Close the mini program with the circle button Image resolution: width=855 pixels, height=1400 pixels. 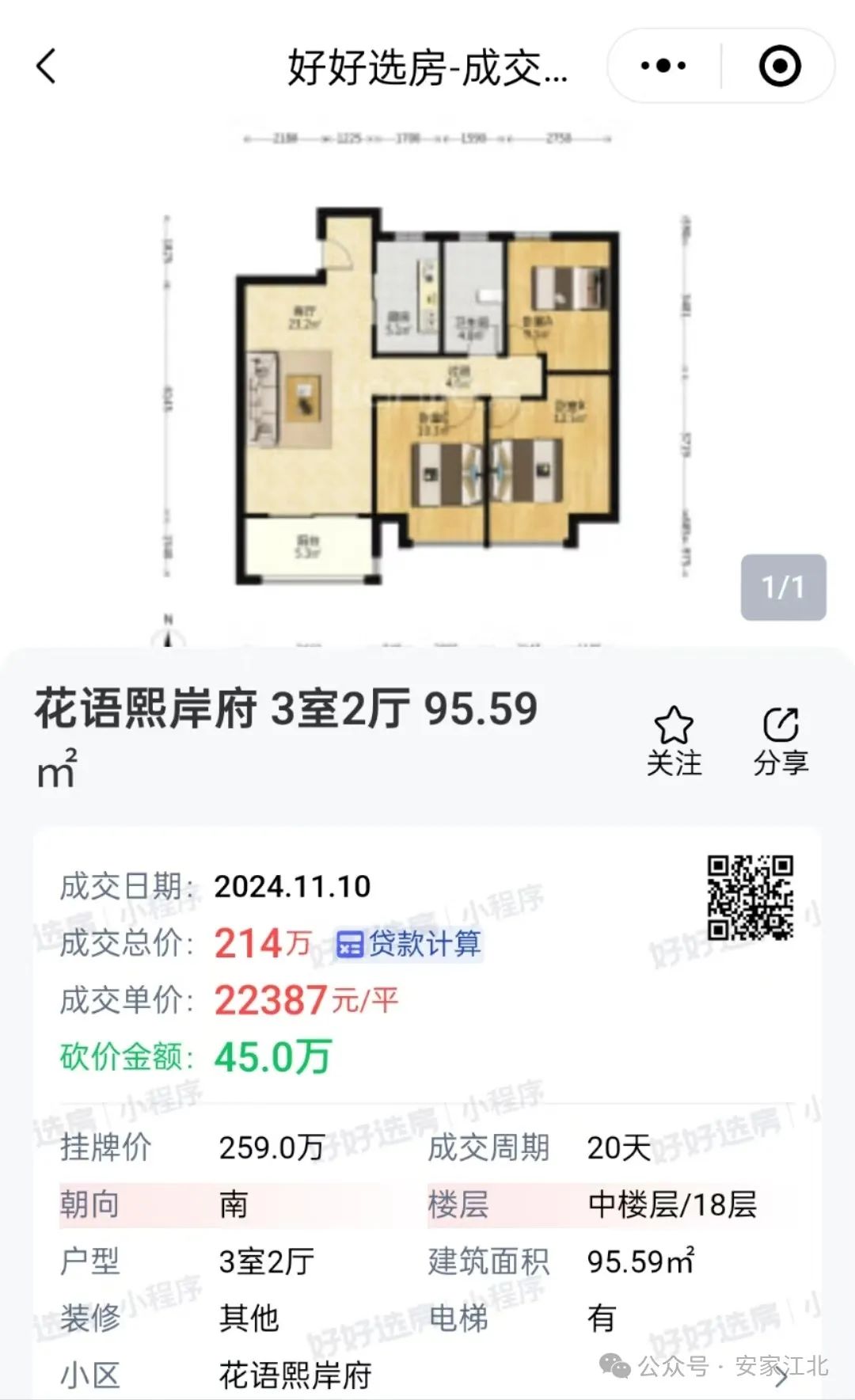click(x=780, y=66)
